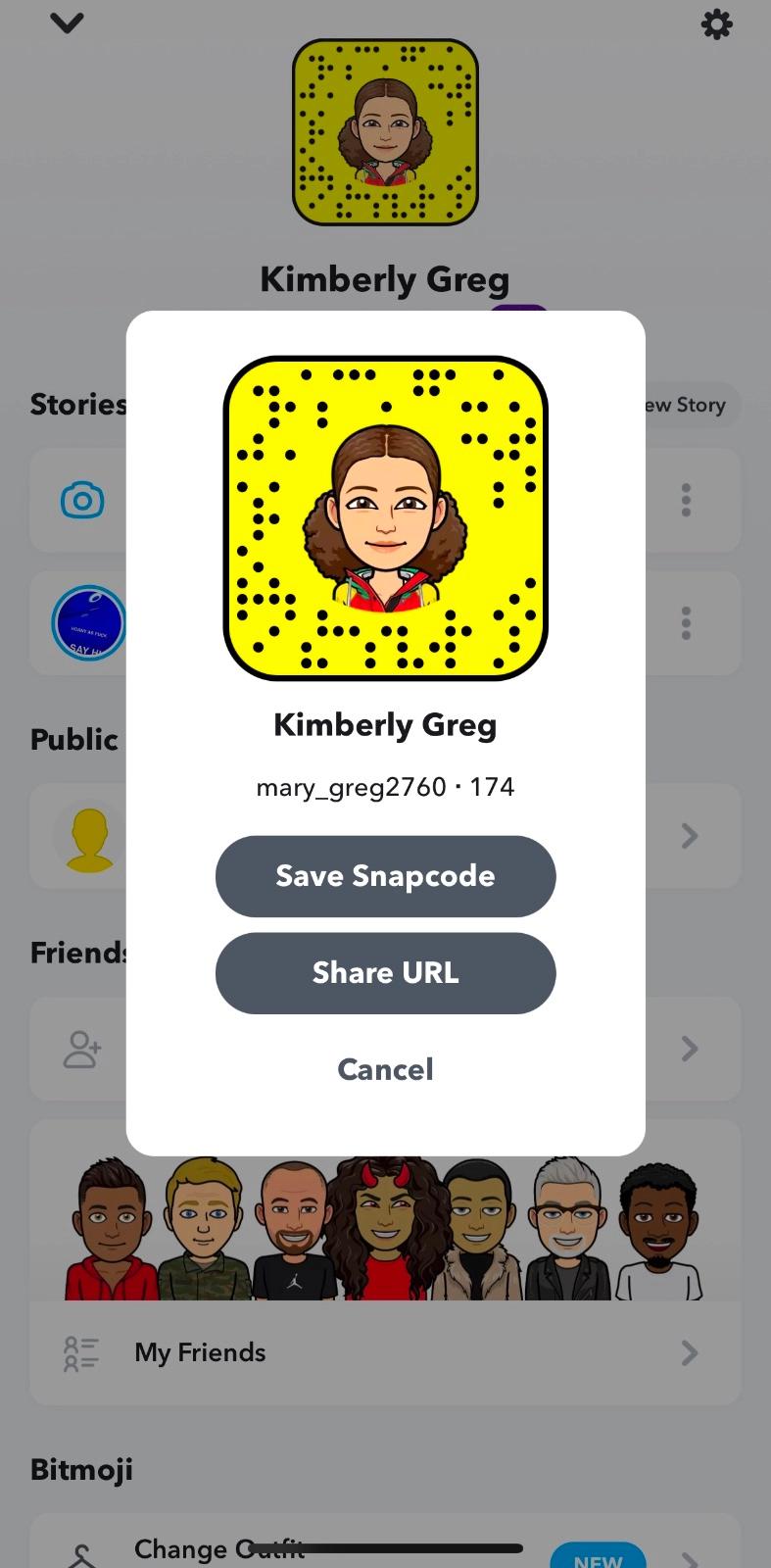Cancel the Snapcode dialog

pos(385,1069)
